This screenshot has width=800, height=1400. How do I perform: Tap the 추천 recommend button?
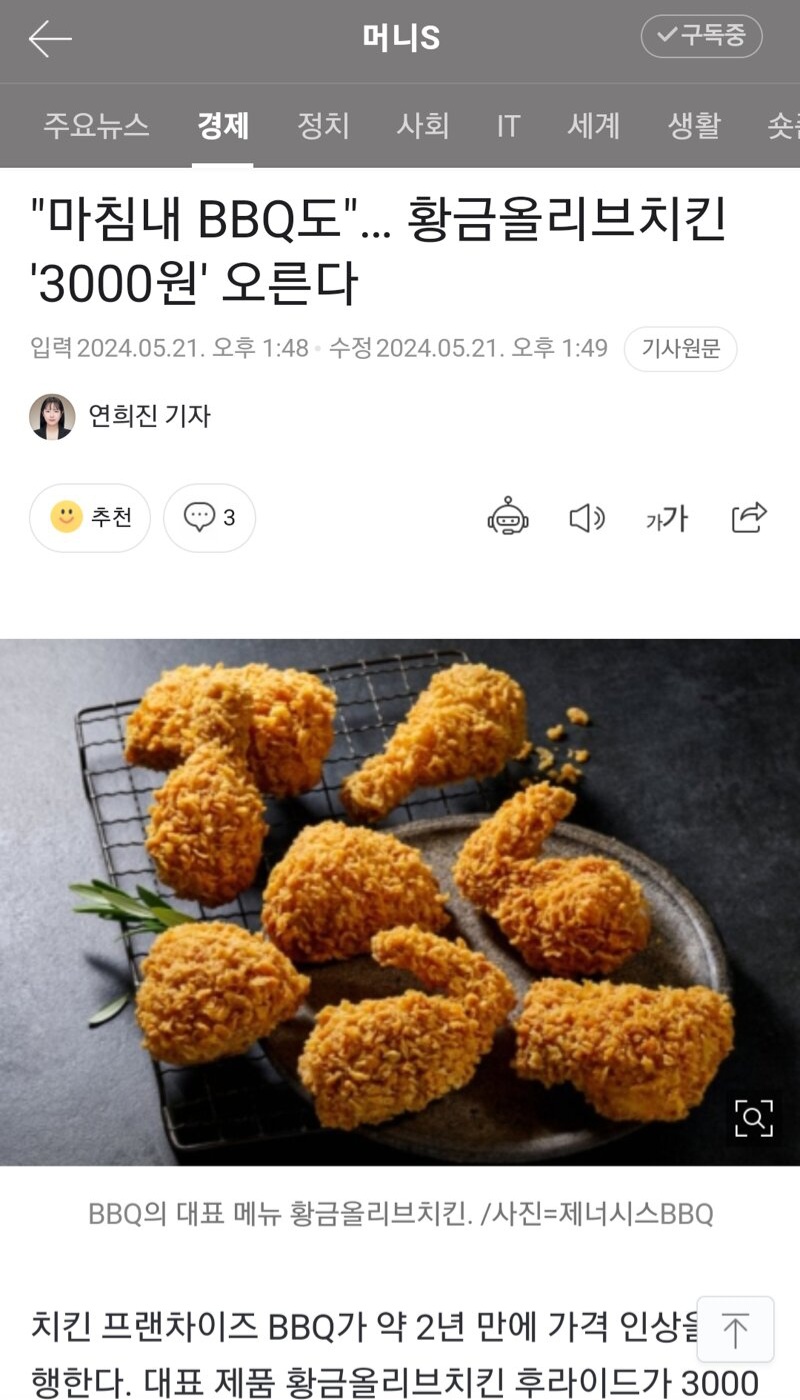90,517
